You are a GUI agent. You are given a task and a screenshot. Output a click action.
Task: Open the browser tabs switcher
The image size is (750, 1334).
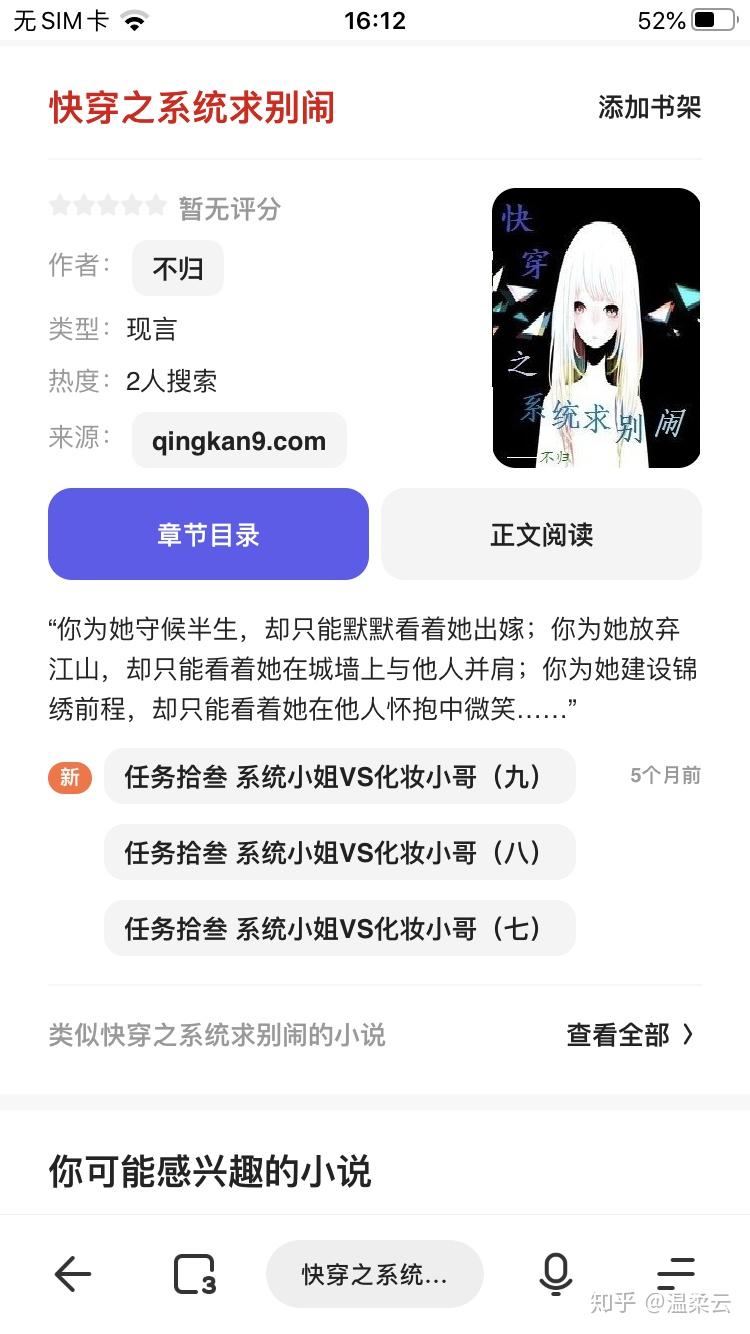pyautogui.click(x=194, y=1274)
